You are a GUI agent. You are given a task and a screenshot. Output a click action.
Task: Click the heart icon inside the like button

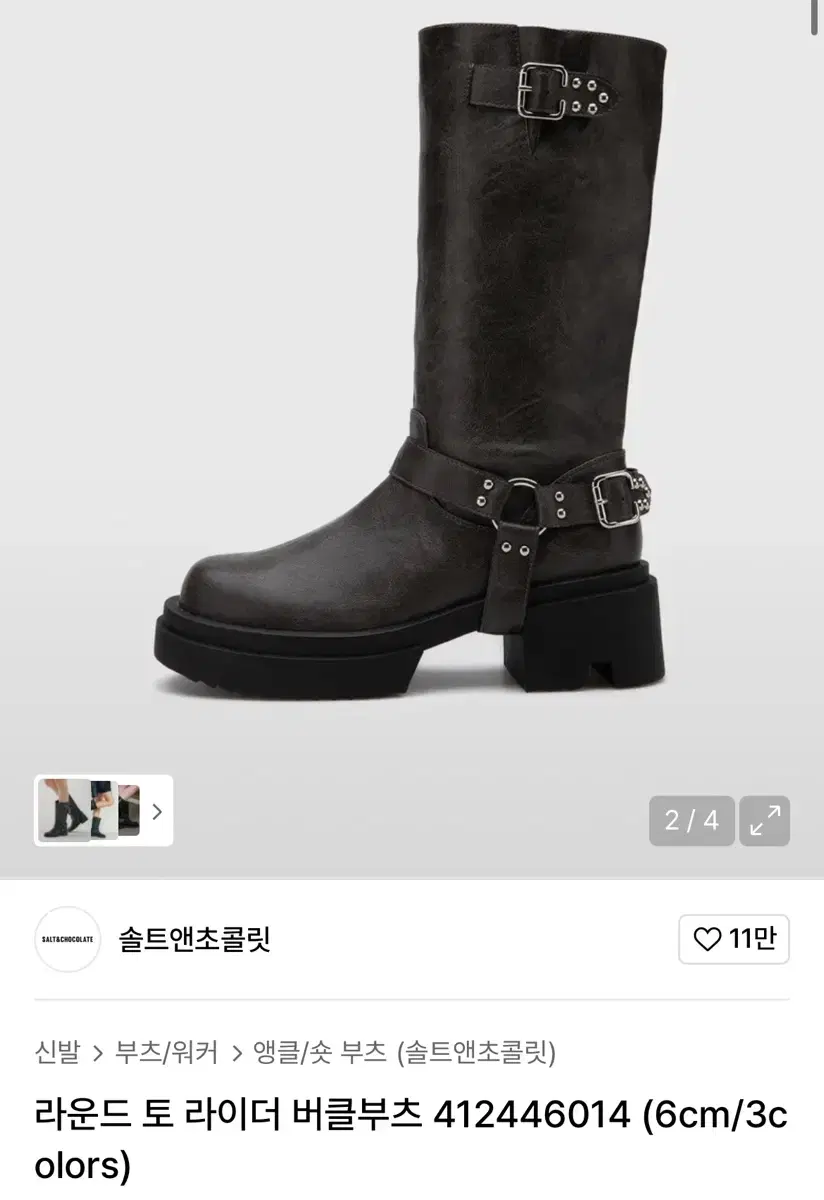706,938
